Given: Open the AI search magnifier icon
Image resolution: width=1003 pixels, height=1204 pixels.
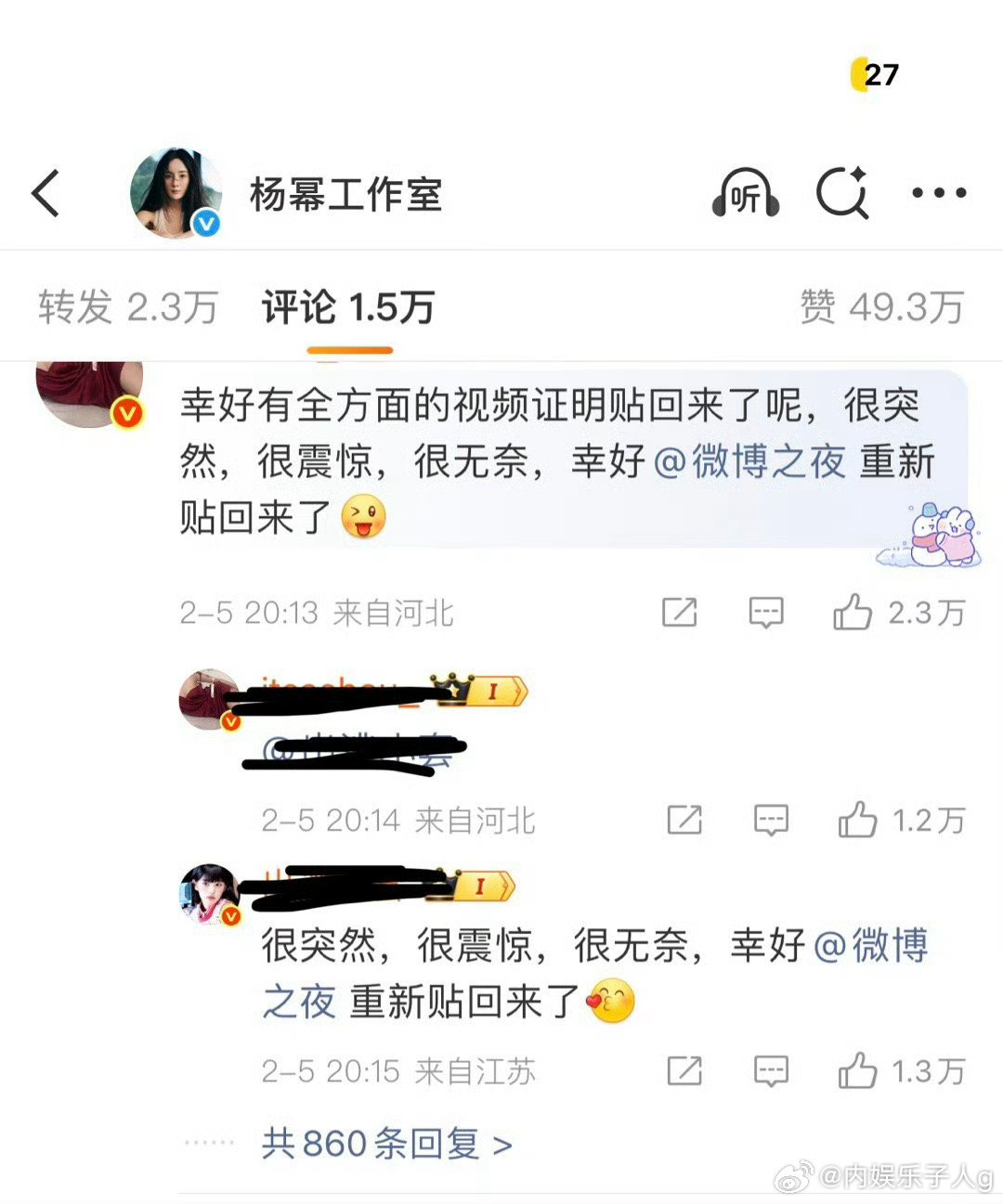Looking at the screenshot, I should coord(840,194).
